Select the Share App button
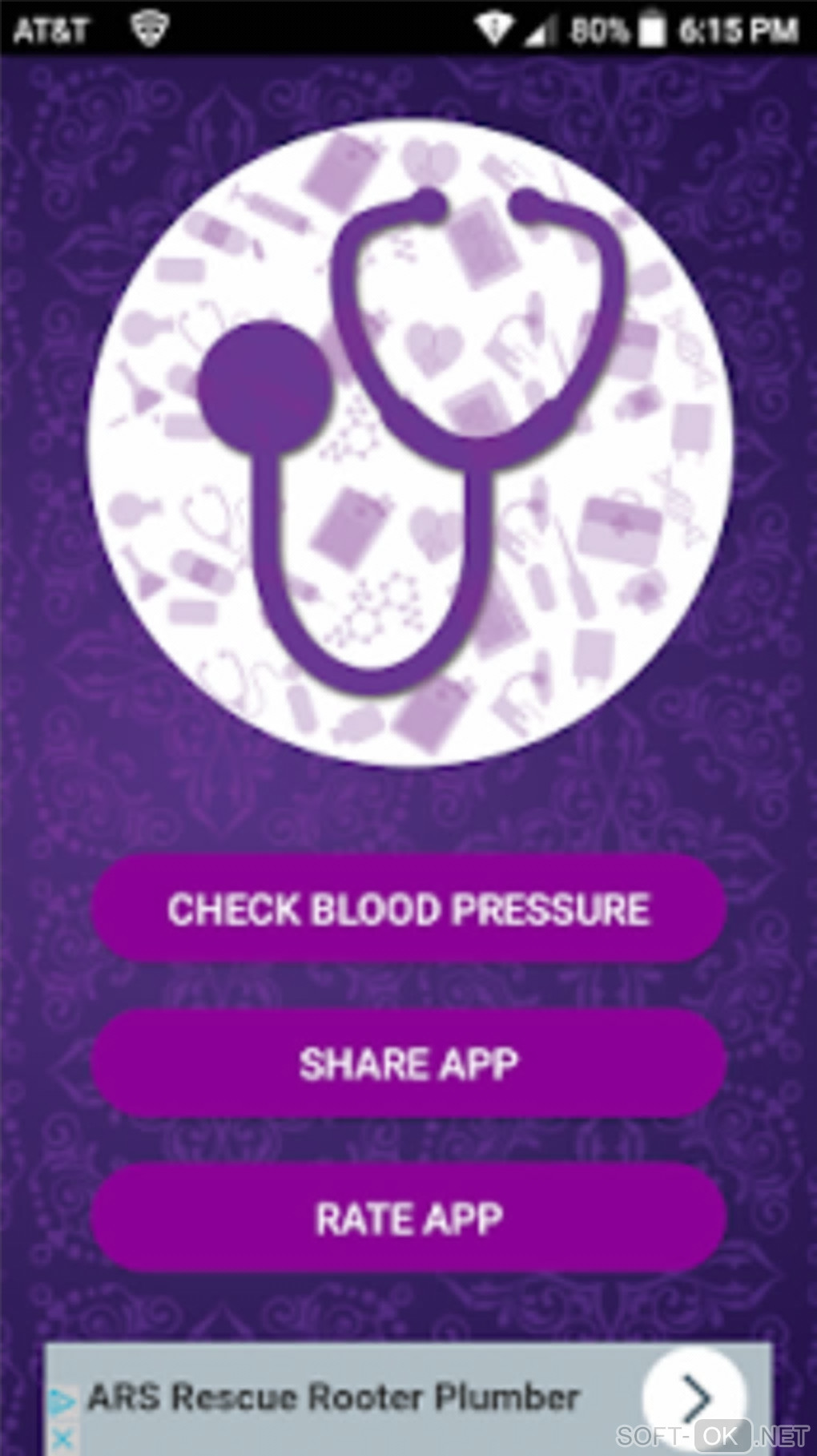817x1456 pixels. pyautogui.click(x=408, y=1064)
